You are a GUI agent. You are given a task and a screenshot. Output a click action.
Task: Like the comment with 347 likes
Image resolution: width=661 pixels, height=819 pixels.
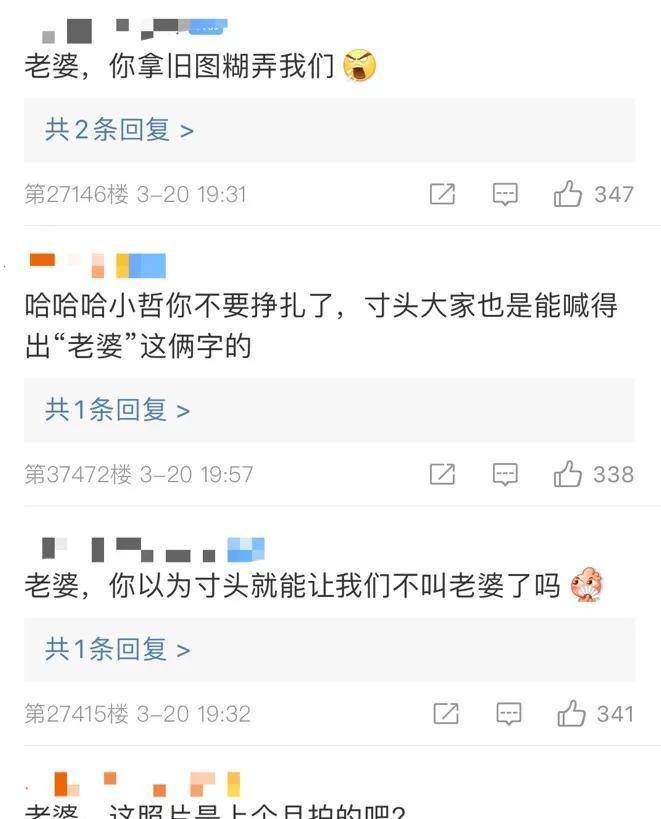point(568,194)
